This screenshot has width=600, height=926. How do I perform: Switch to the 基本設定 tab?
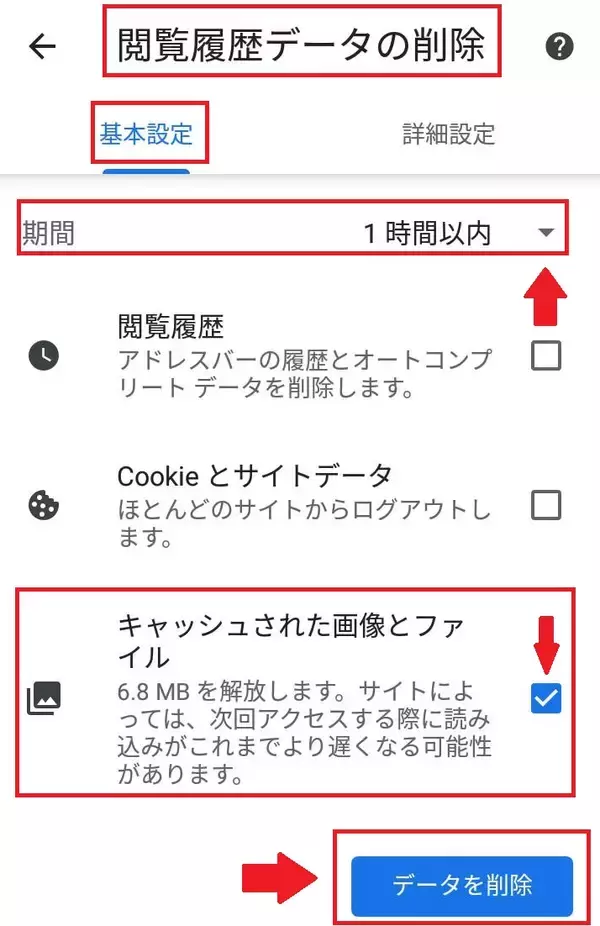point(146,134)
